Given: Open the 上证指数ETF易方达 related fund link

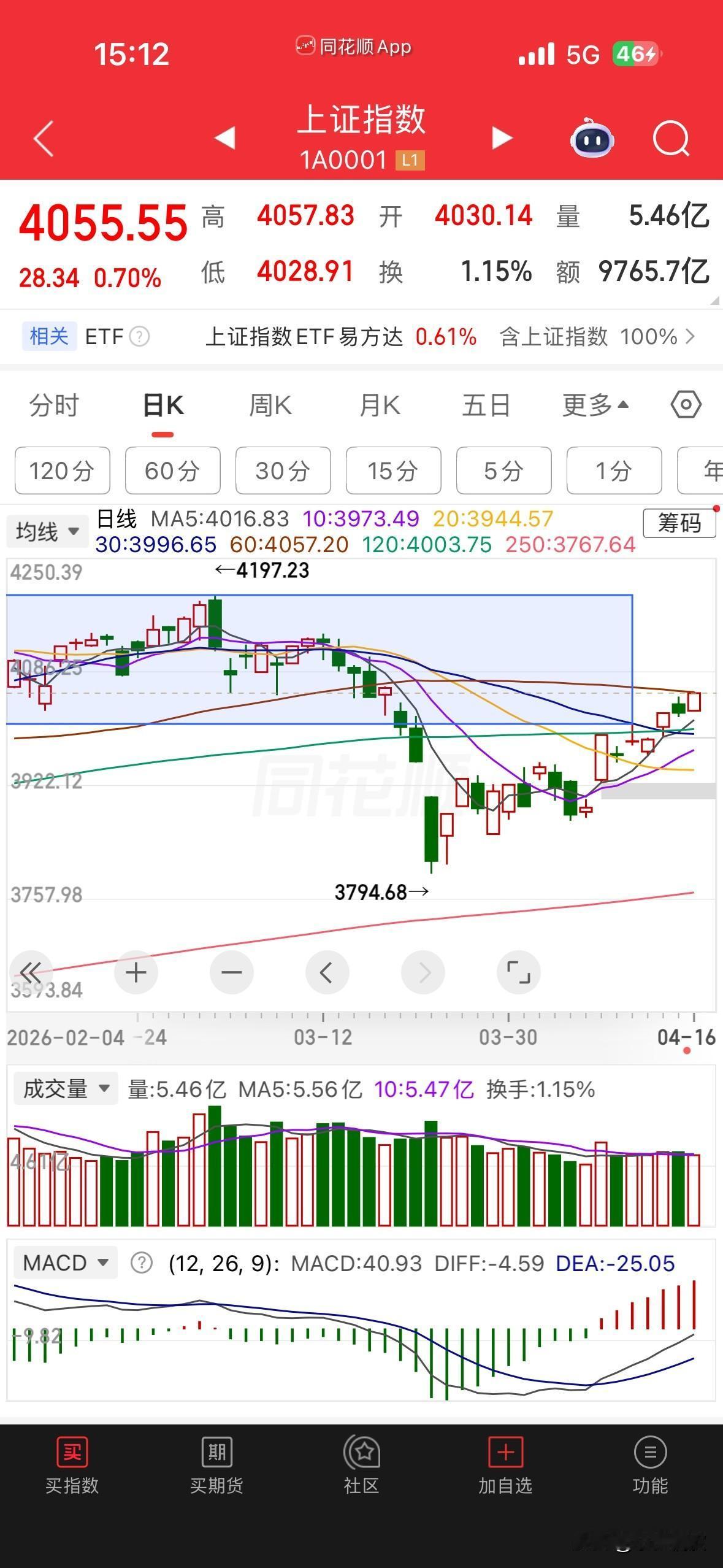Looking at the screenshot, I should tap(310, 336).
